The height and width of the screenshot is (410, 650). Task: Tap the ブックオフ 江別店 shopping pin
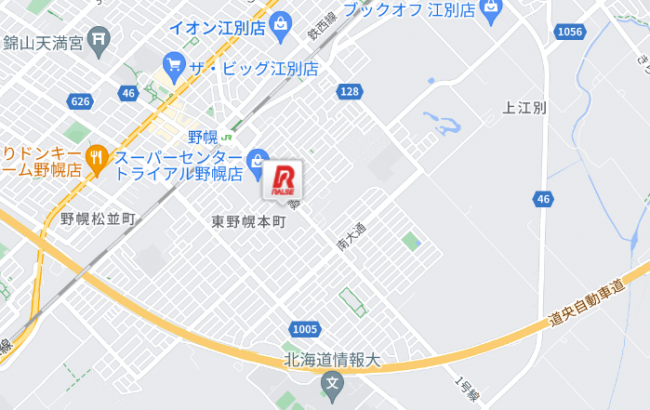point(490,10)
